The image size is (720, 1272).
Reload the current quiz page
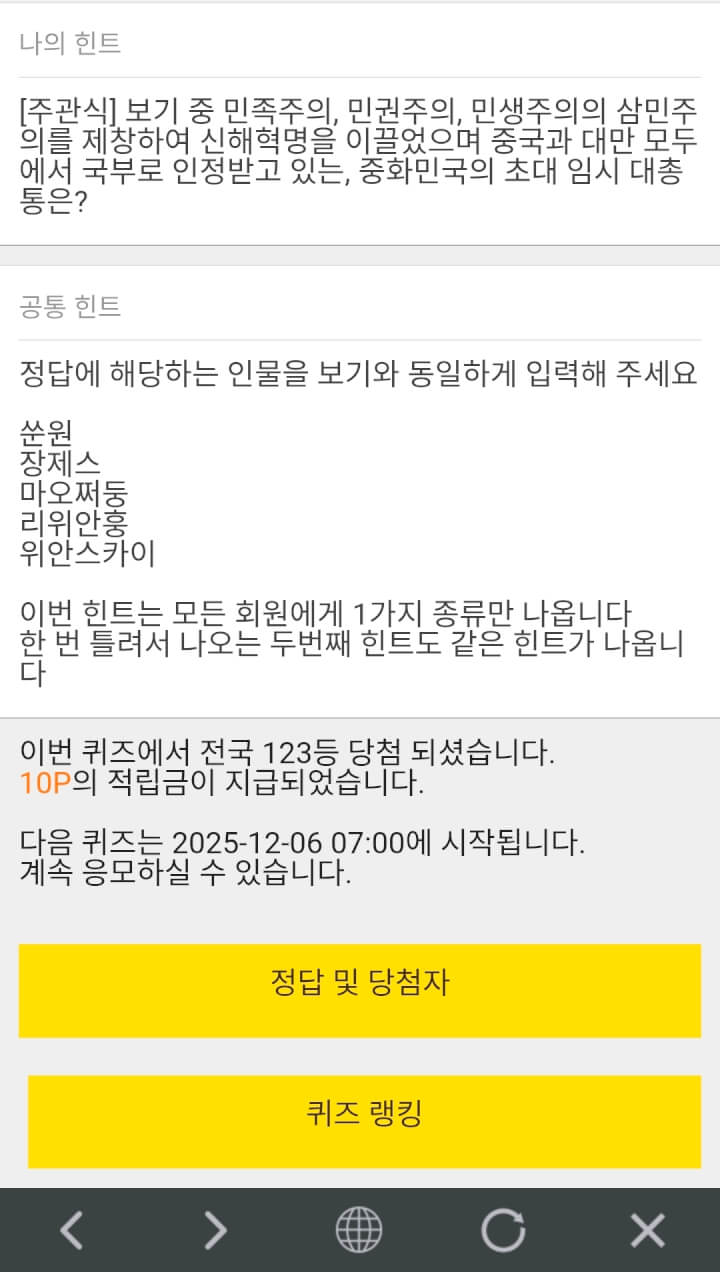[x=503, y=1230]
